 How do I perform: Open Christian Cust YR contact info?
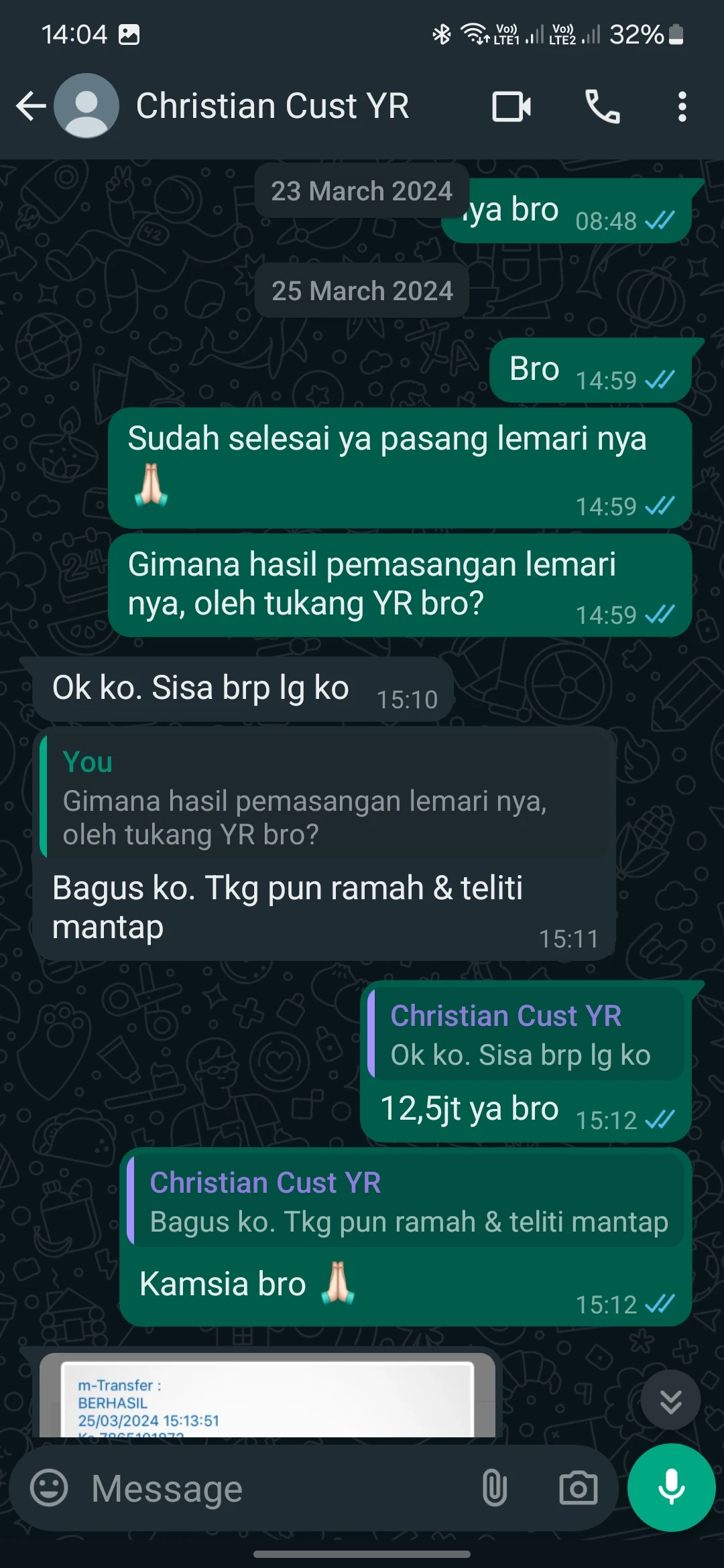(272, 107)
